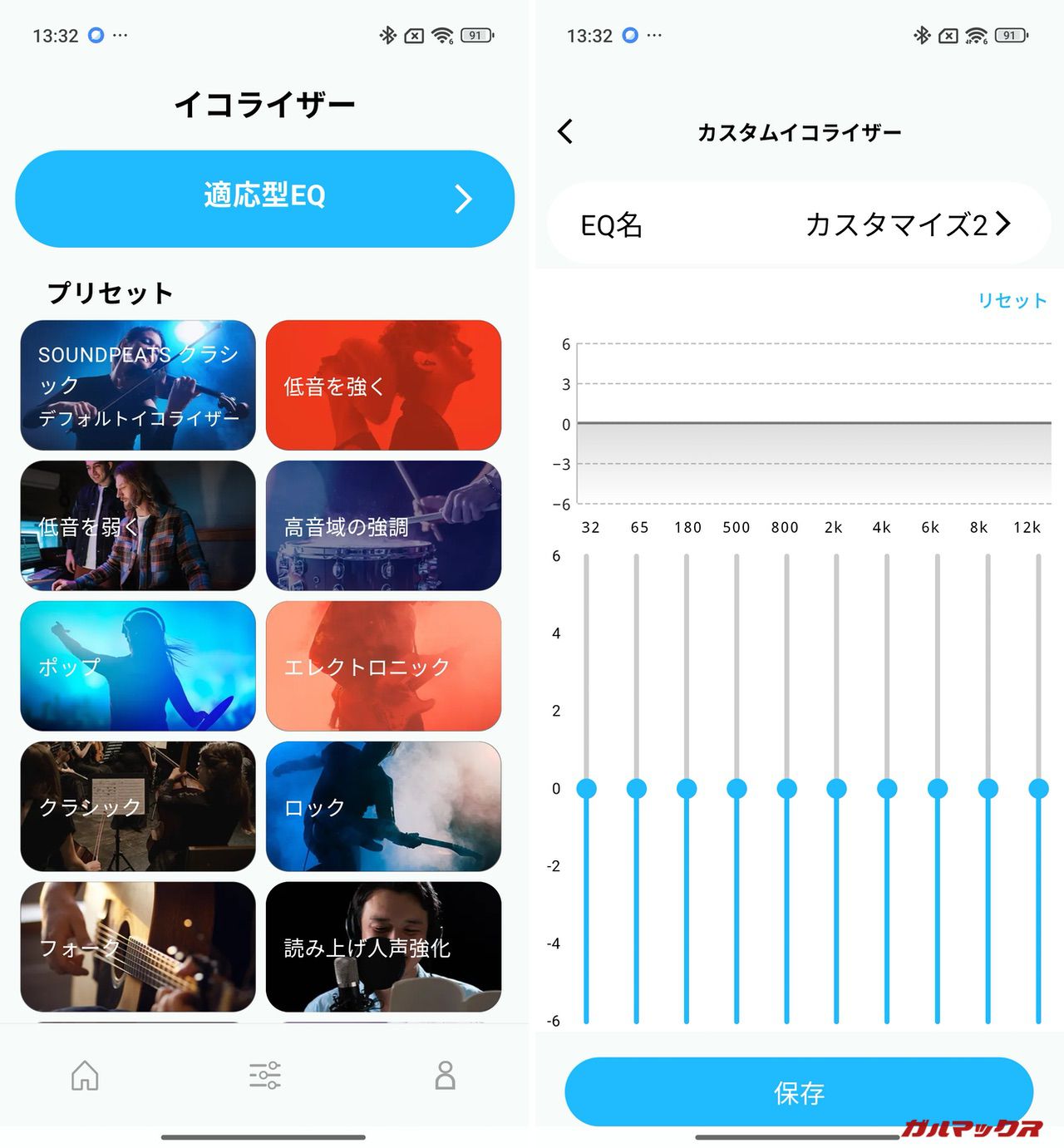Go to the home tab
Viewport: 1064px width, 1148px height.
85,1075
